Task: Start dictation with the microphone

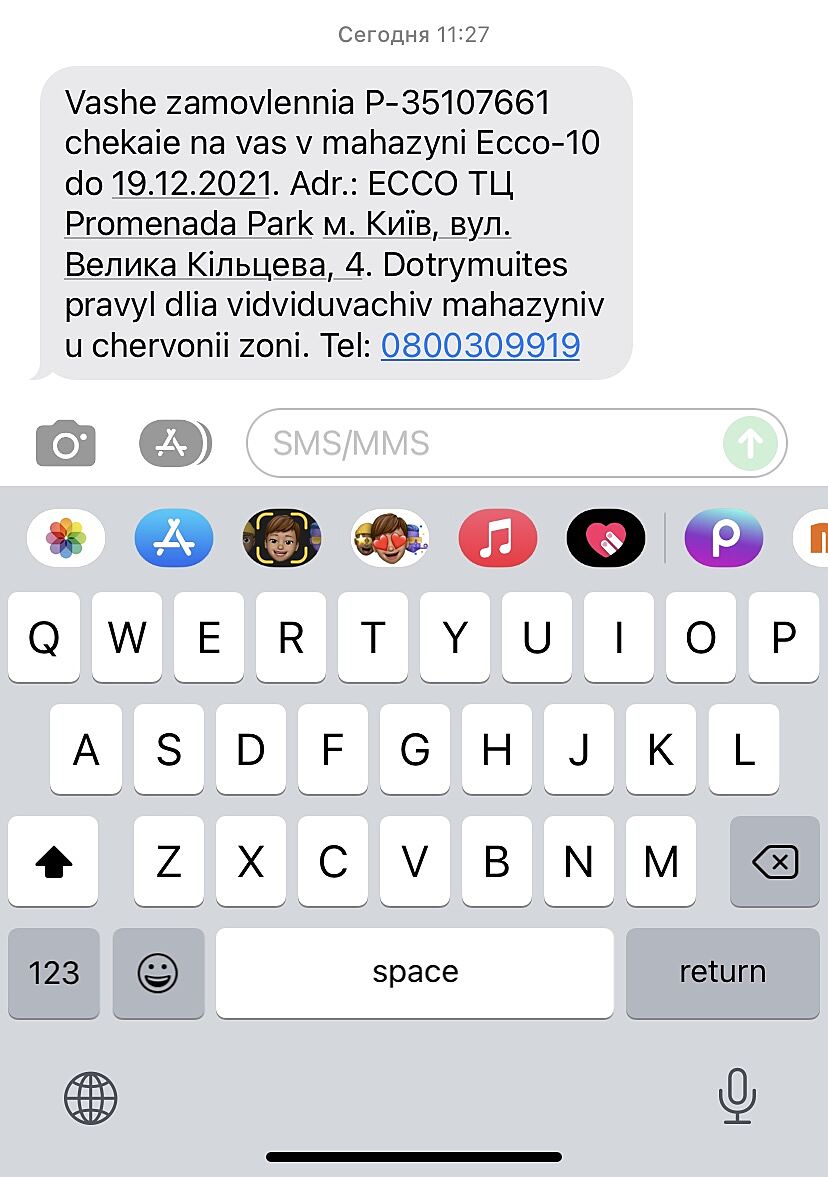Action: pyautogui.click(x=737, y=1096)
